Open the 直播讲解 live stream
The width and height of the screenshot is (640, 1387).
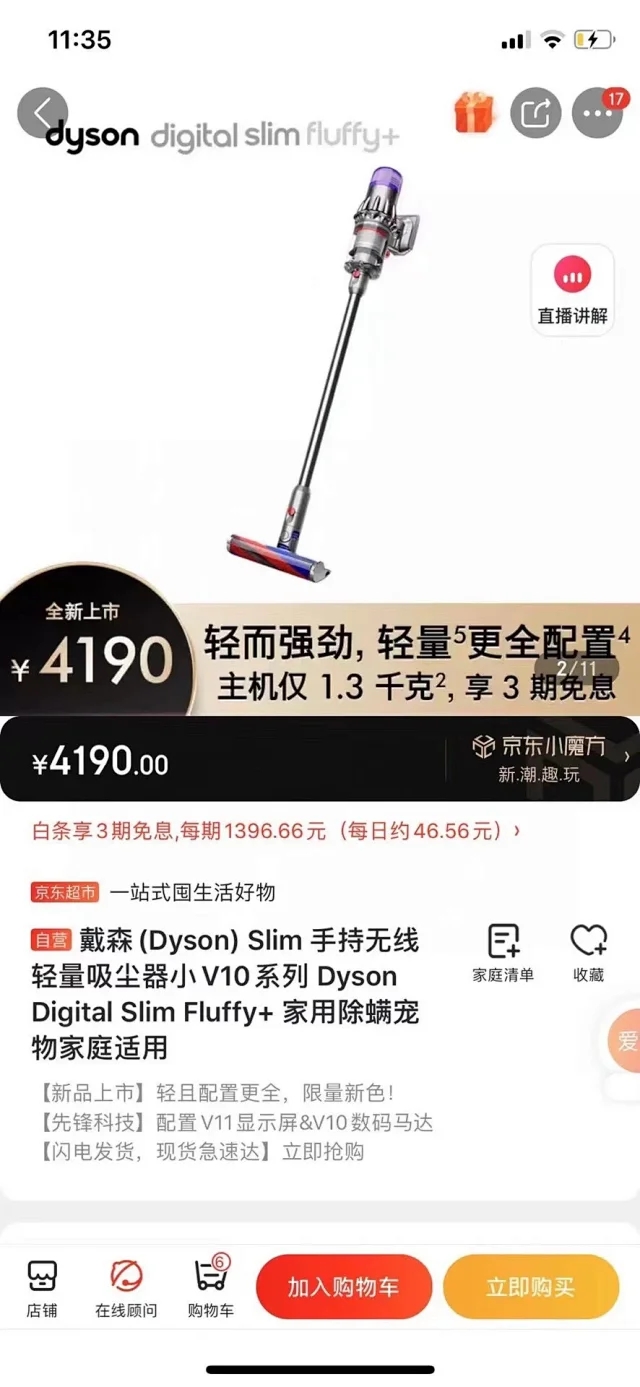coord(572,290)
